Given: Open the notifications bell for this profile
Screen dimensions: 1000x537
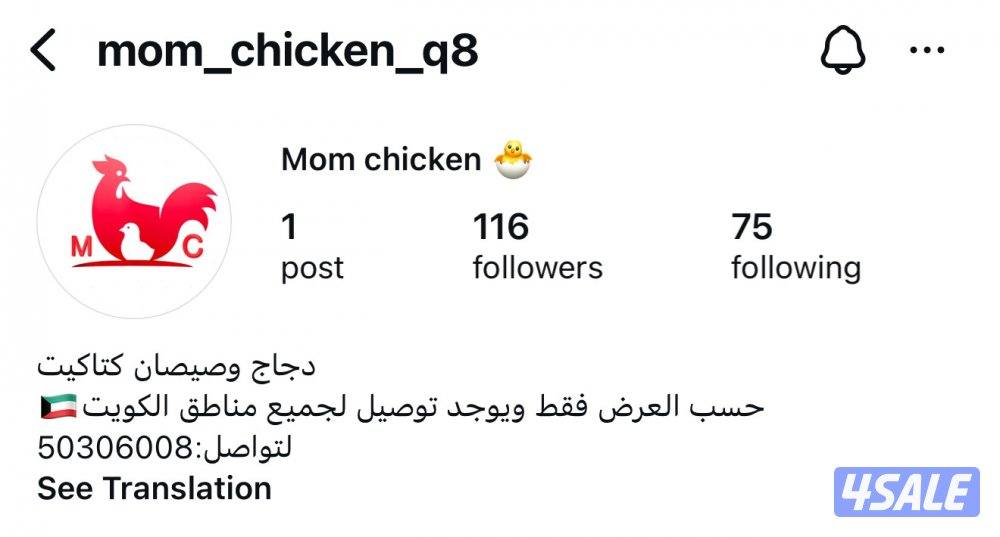Looking at the screenshot, I should (x=842, y=50).
